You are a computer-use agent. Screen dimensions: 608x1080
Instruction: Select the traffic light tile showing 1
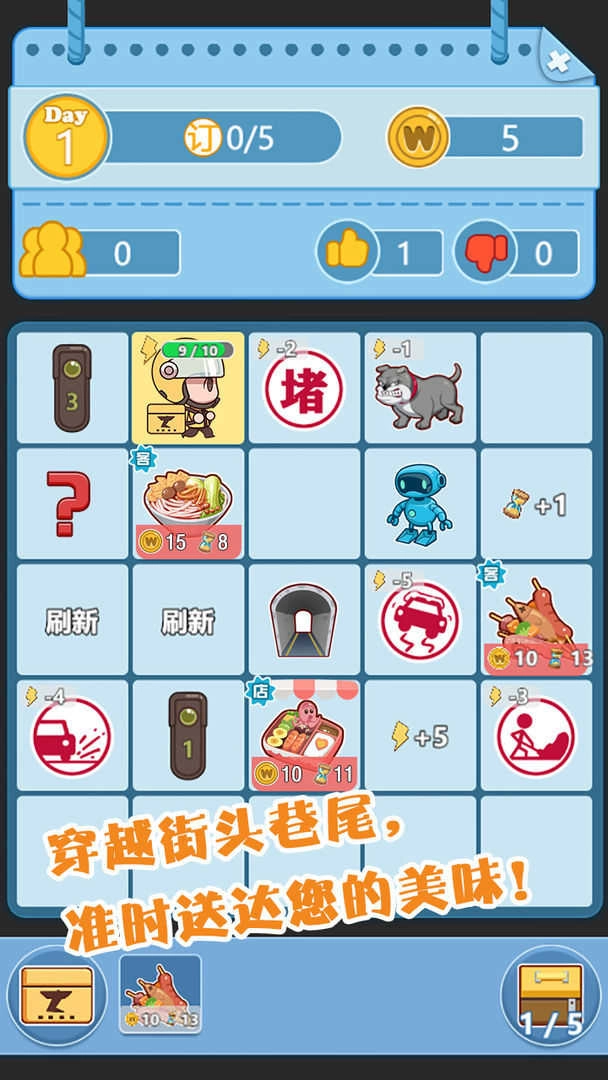[188, 736]
